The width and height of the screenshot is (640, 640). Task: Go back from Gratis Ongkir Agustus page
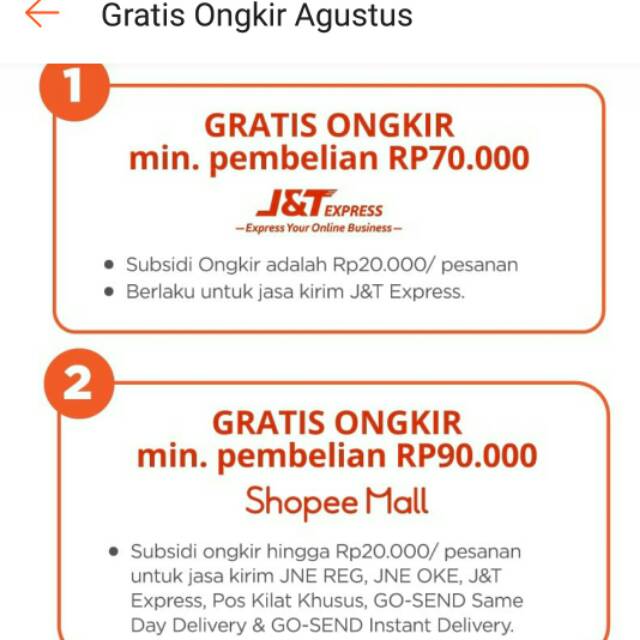[41, 14]
